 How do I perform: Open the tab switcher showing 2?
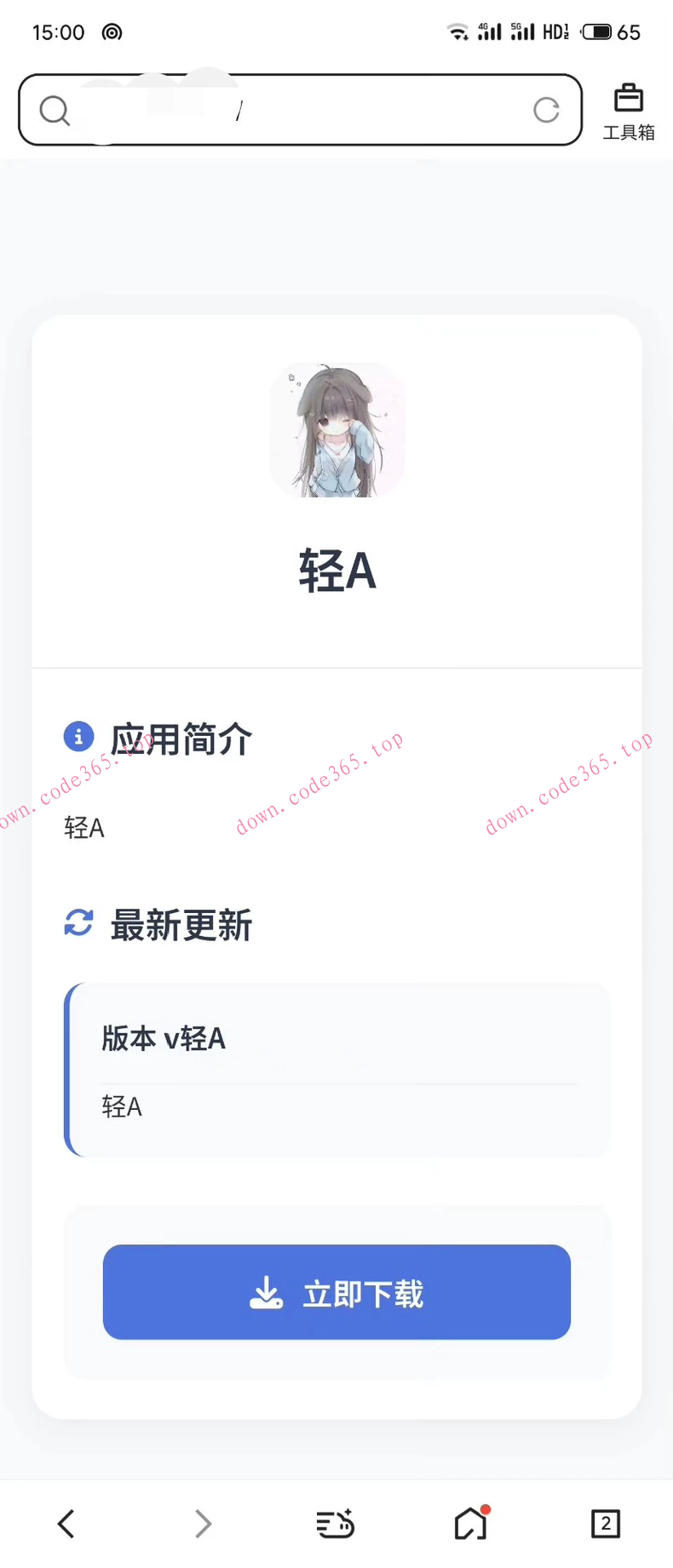point(606,1524)
